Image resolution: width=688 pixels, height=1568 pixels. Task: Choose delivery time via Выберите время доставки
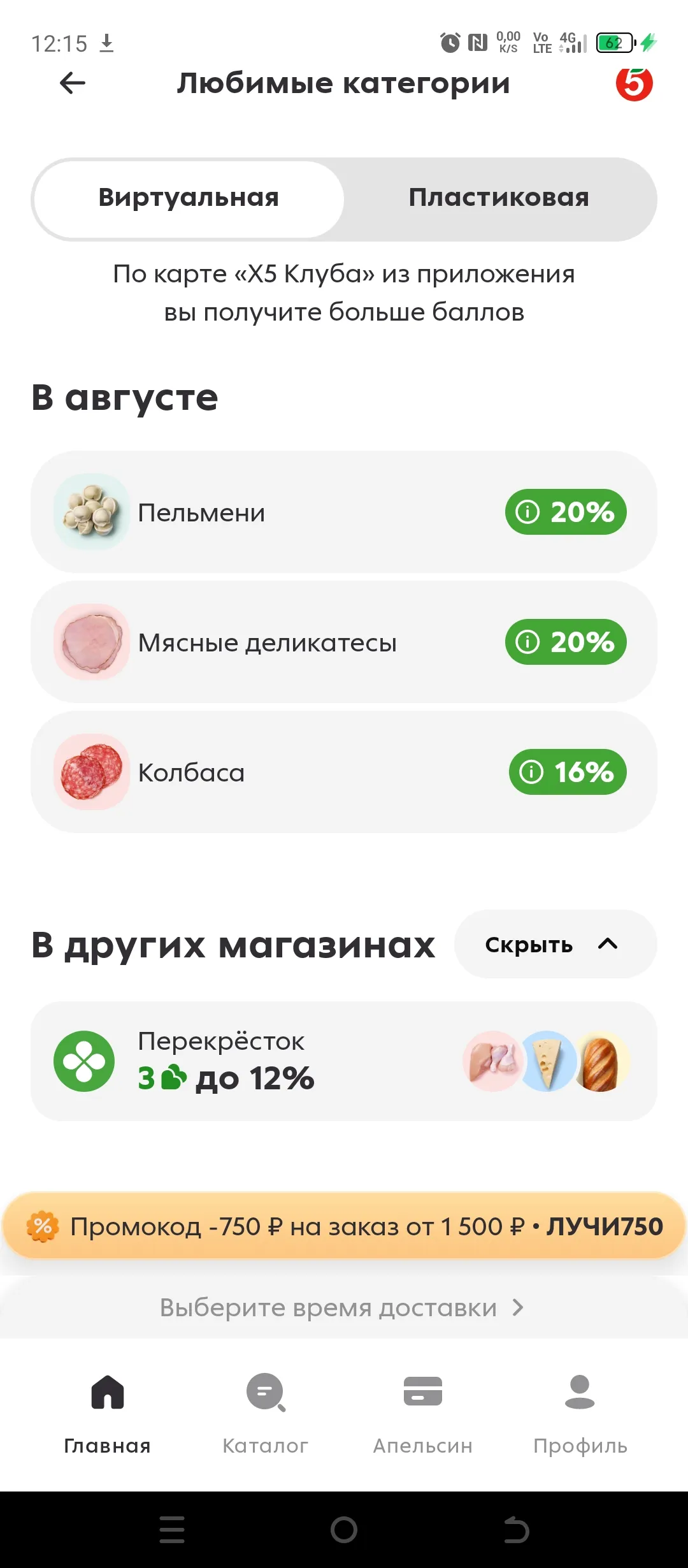[x=344, y=1308]
